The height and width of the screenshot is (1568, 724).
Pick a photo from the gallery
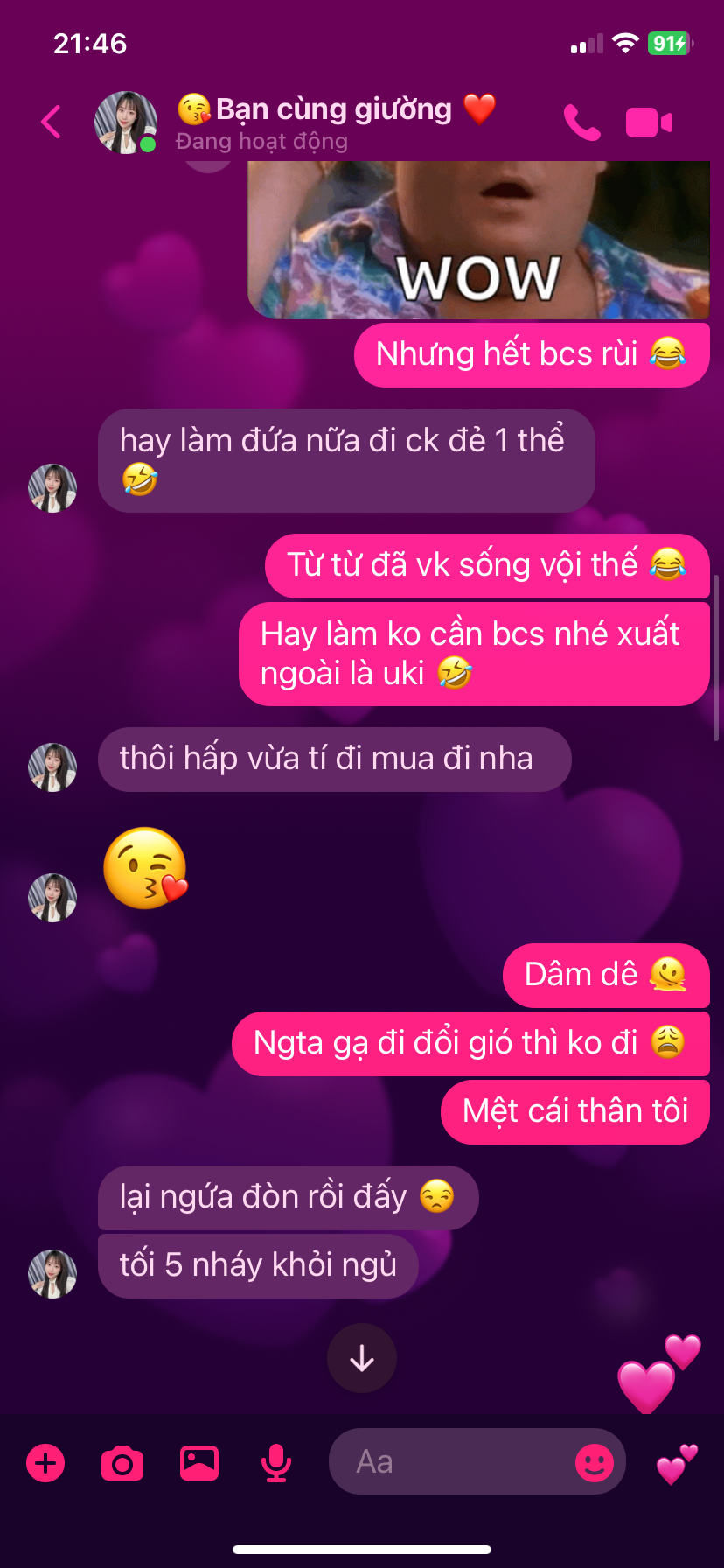[x=199, y=1463]
